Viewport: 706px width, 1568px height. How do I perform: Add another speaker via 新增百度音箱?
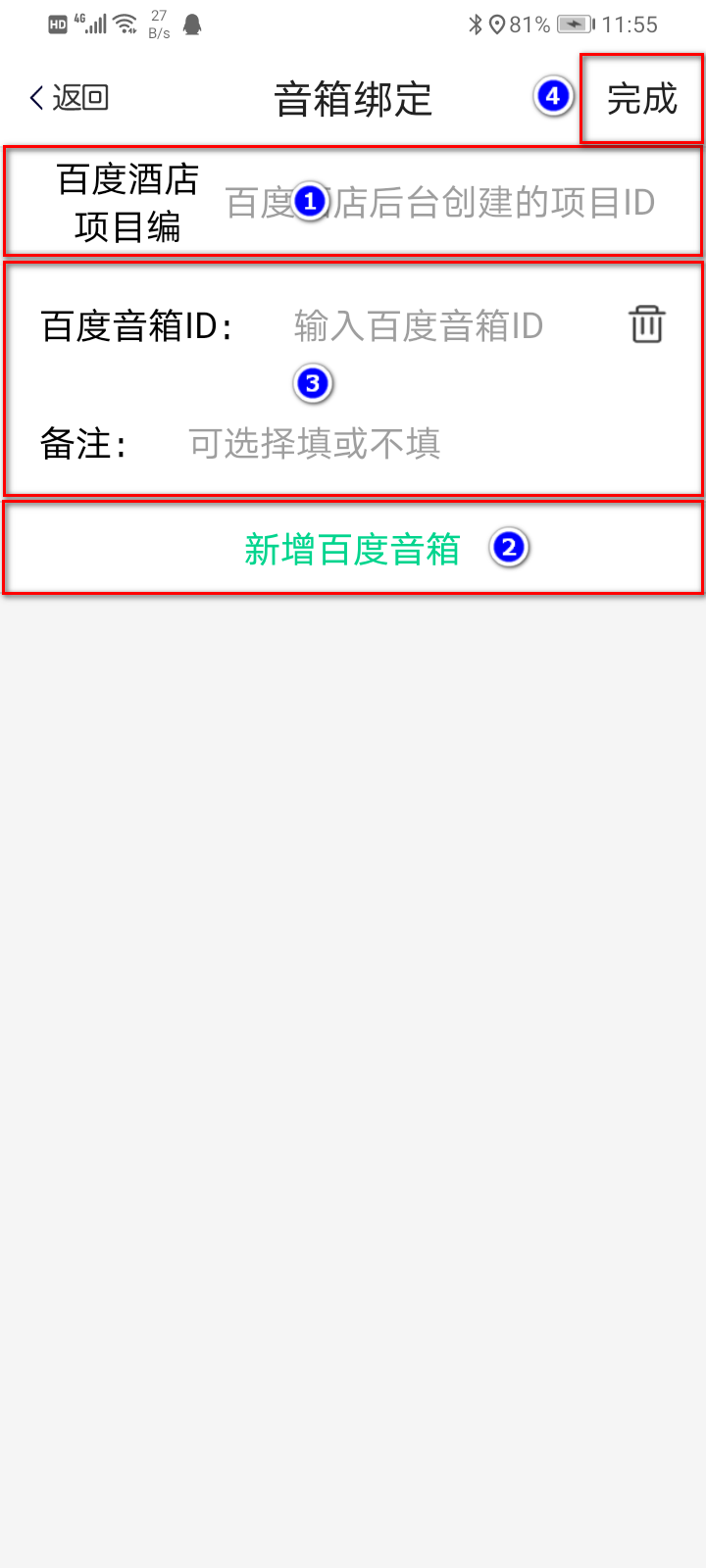353,549
